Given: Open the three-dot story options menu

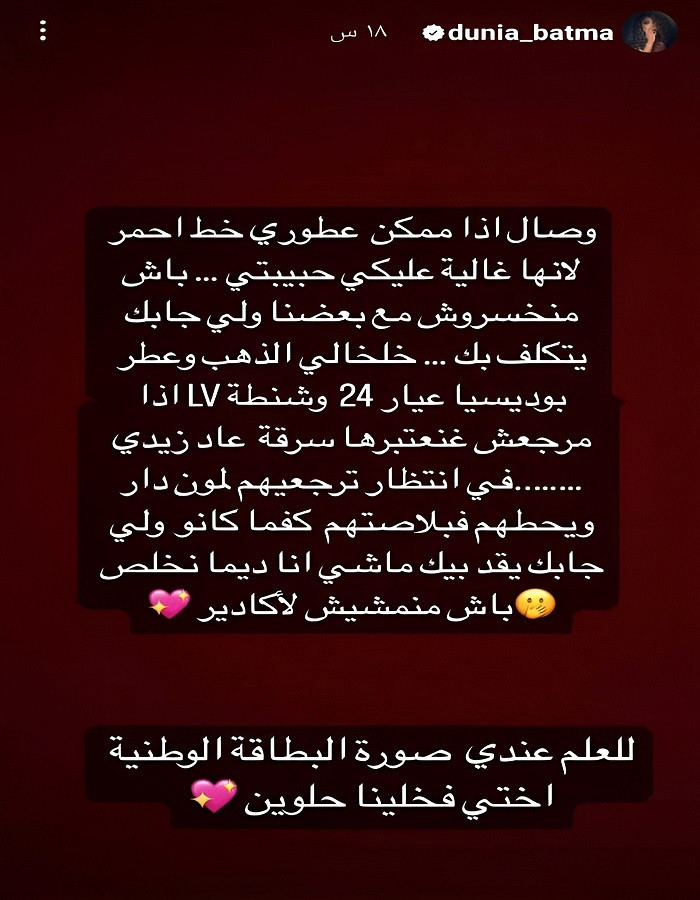Looking at the screenshot, I should [x=42, y=32].
